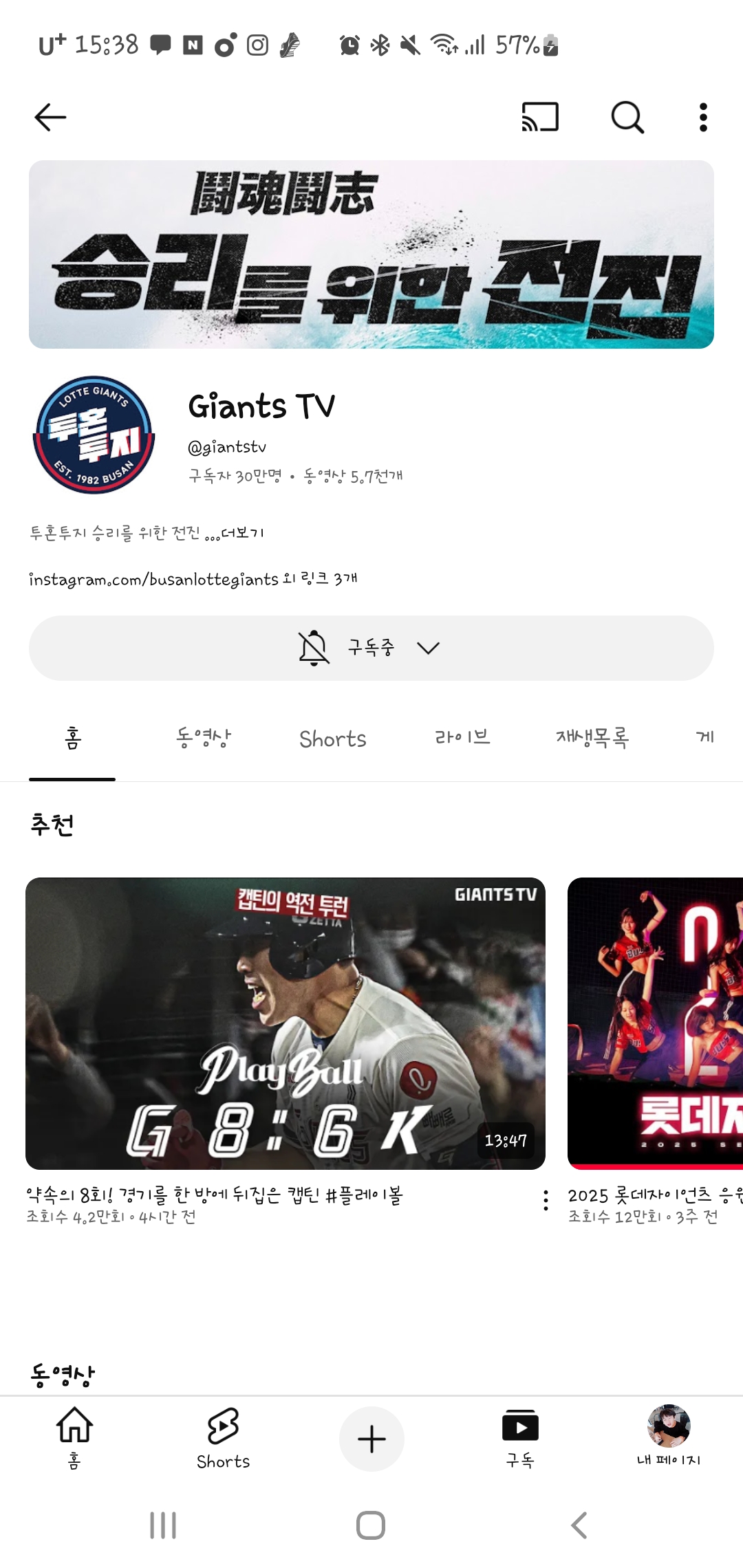Expand the channel description with 더보기
The width and height of the screenshot is (743, 1568).
243,533
